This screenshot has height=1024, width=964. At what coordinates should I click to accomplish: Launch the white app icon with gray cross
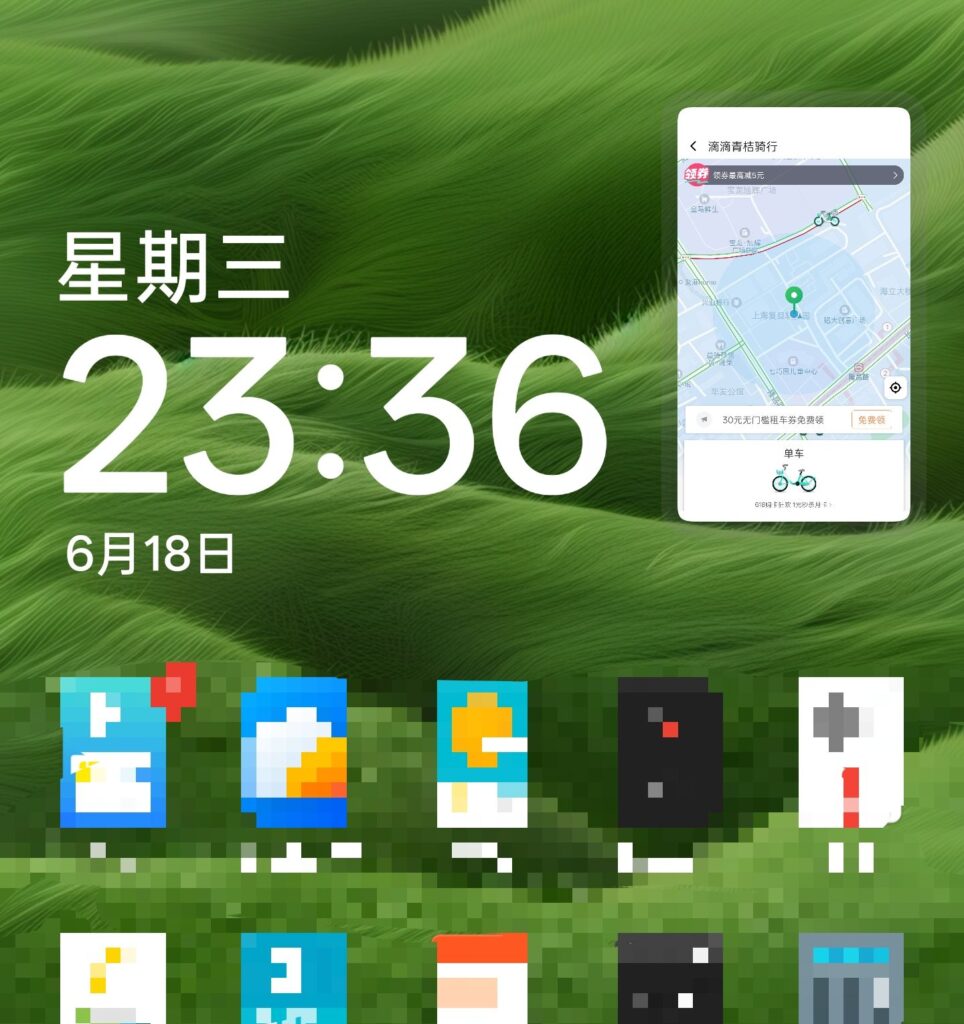pyautogui.click(x=850, y=752)
